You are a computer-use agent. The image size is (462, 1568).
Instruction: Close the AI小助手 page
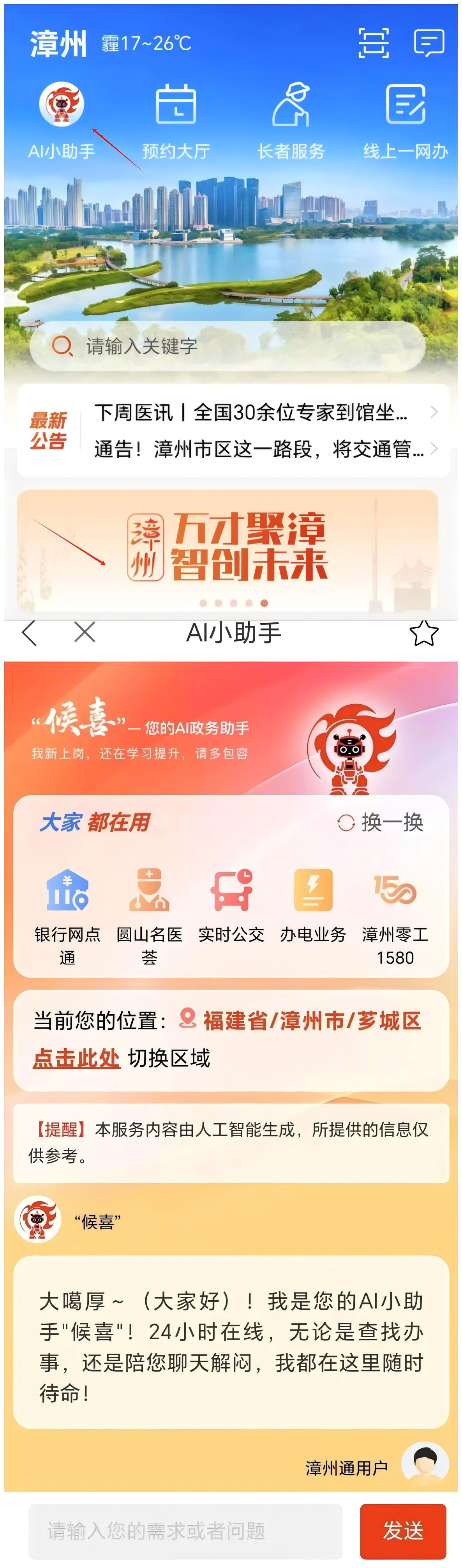coord(85,633)
